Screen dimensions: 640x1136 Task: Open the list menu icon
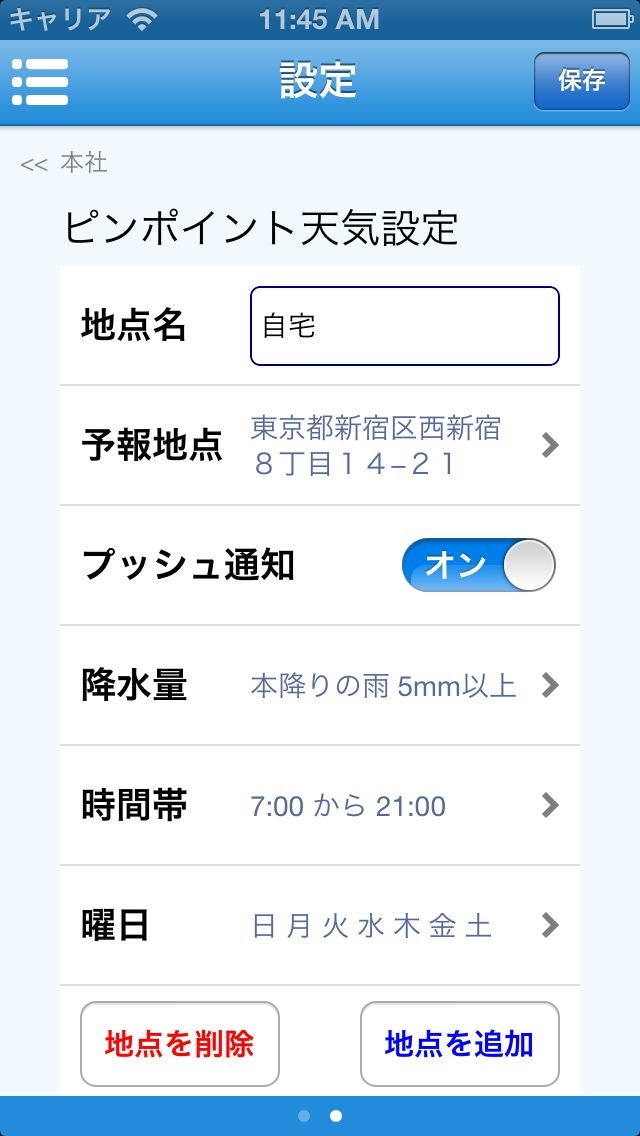(40, 82)
